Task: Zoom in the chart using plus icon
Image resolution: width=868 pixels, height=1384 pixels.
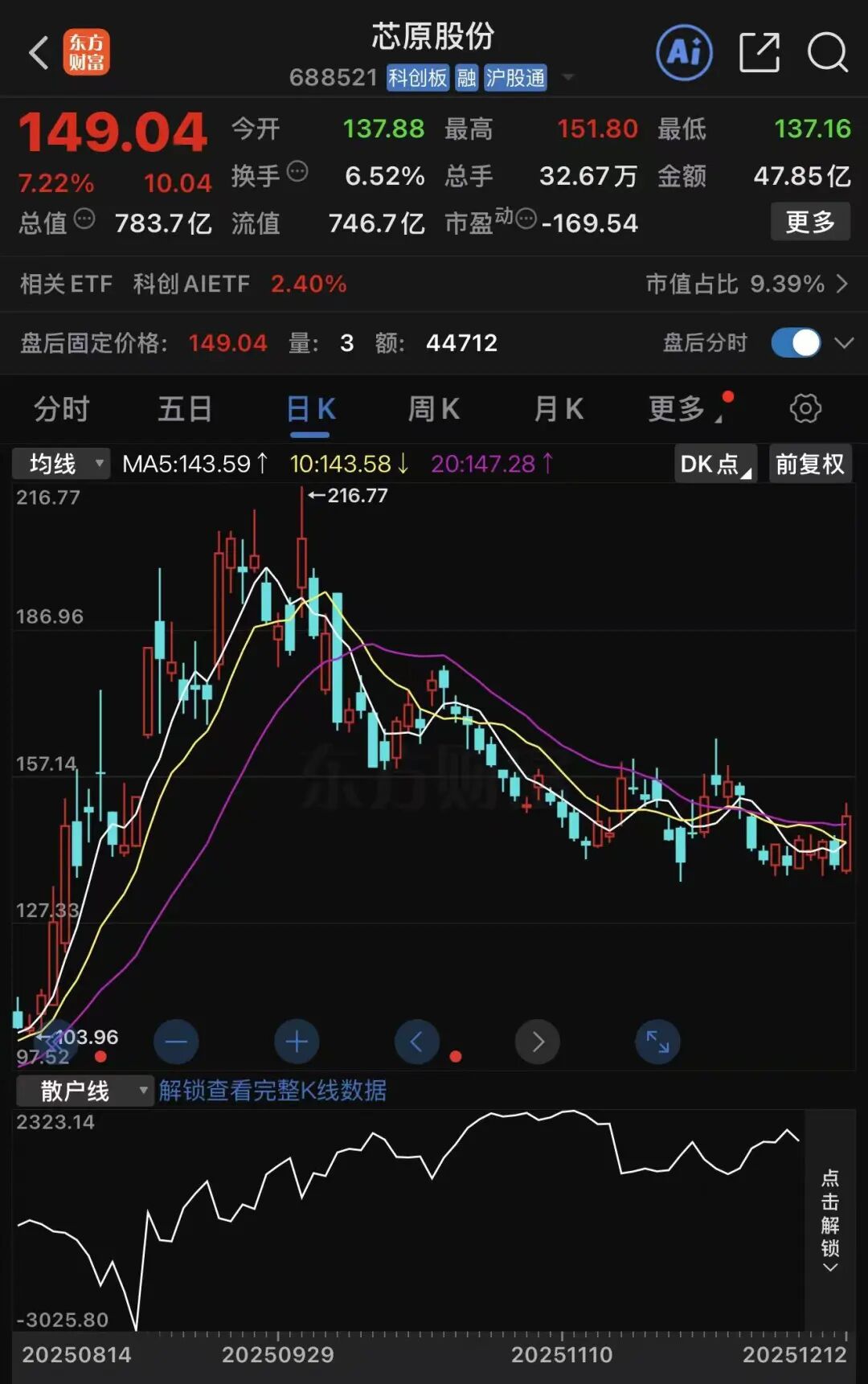Action: [296, 1042]
